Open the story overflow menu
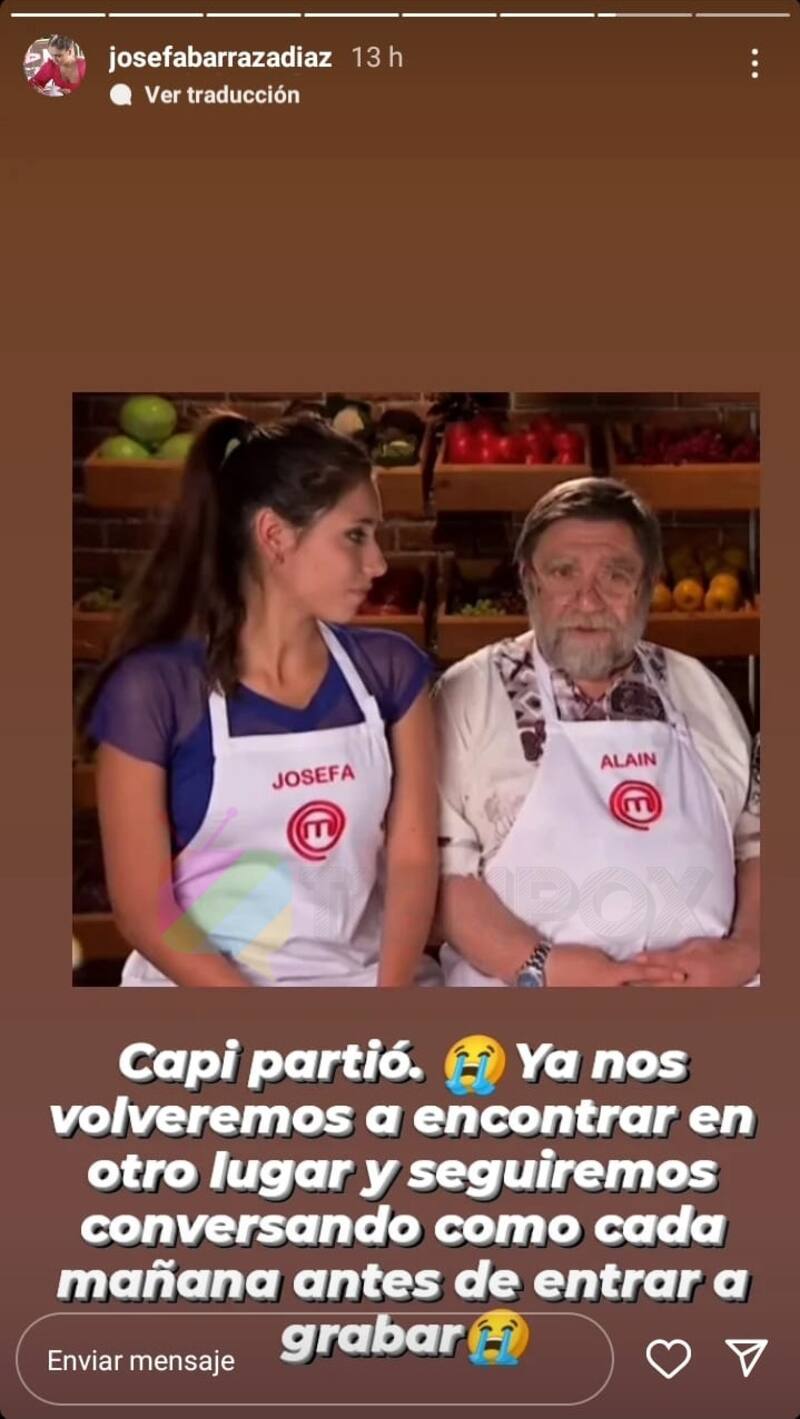Viewport: 800px width, 1419px height. 754,64
